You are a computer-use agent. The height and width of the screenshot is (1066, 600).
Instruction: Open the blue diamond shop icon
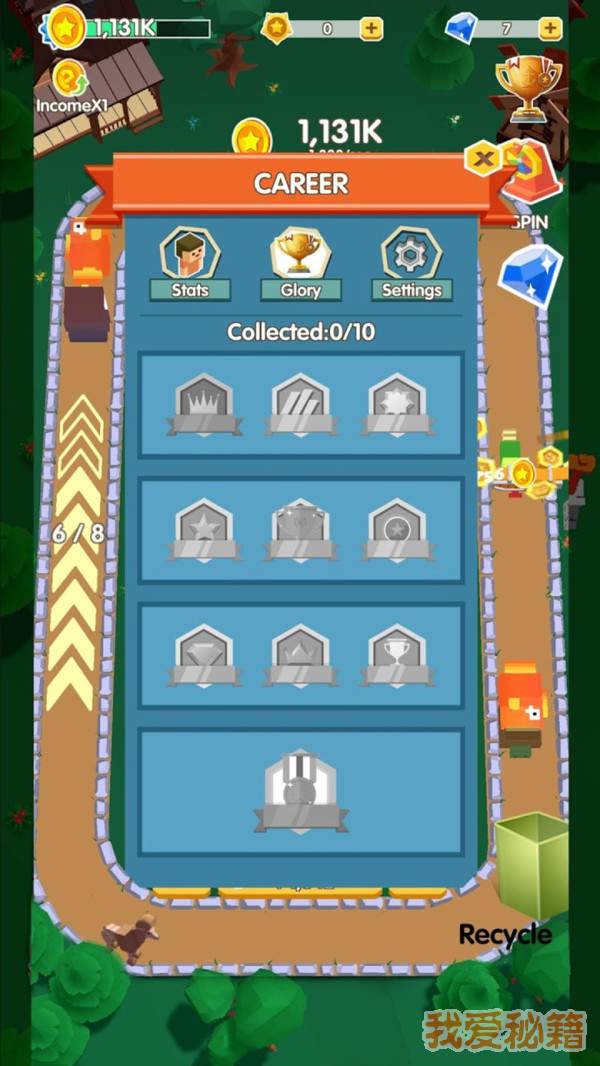[x=531, y=275]
